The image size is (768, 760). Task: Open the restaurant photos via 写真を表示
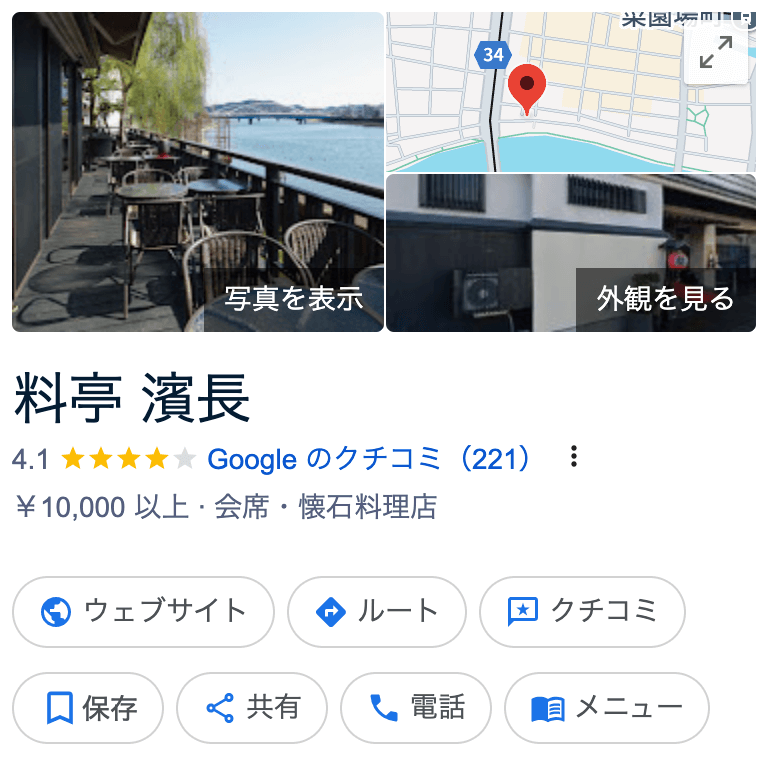(292, 298)
